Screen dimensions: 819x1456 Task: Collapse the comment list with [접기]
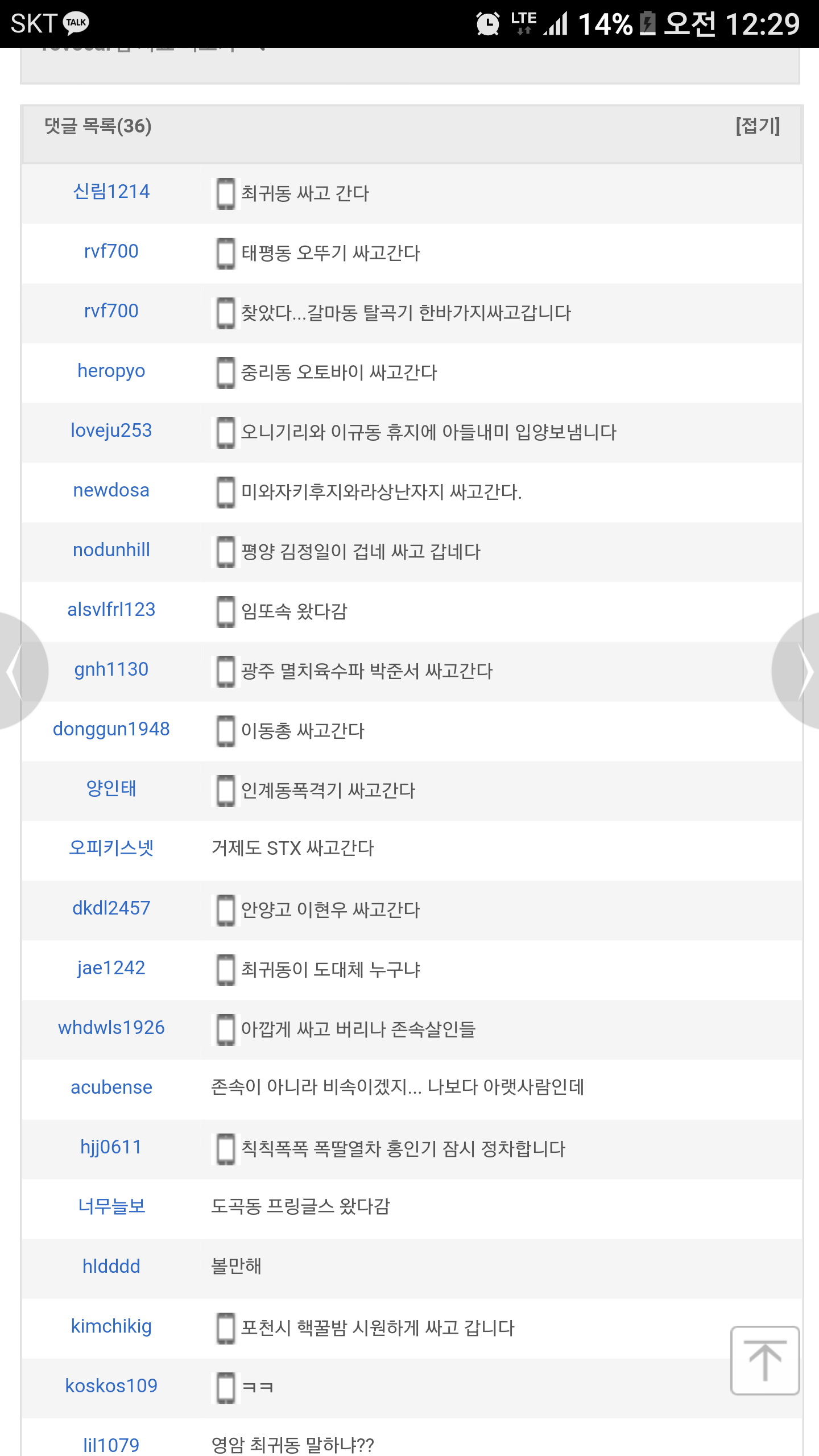757,126
